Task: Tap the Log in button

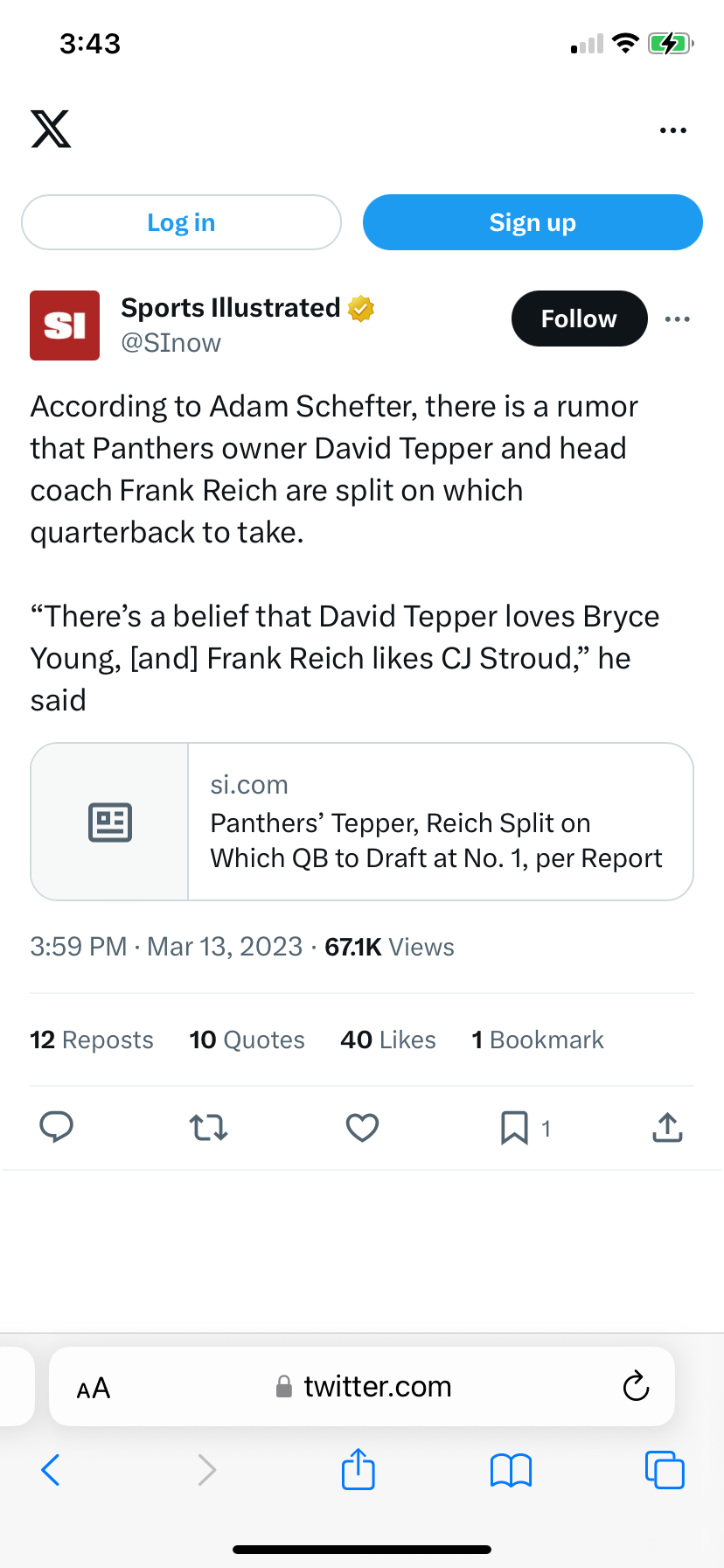Action: pos(181,222)
